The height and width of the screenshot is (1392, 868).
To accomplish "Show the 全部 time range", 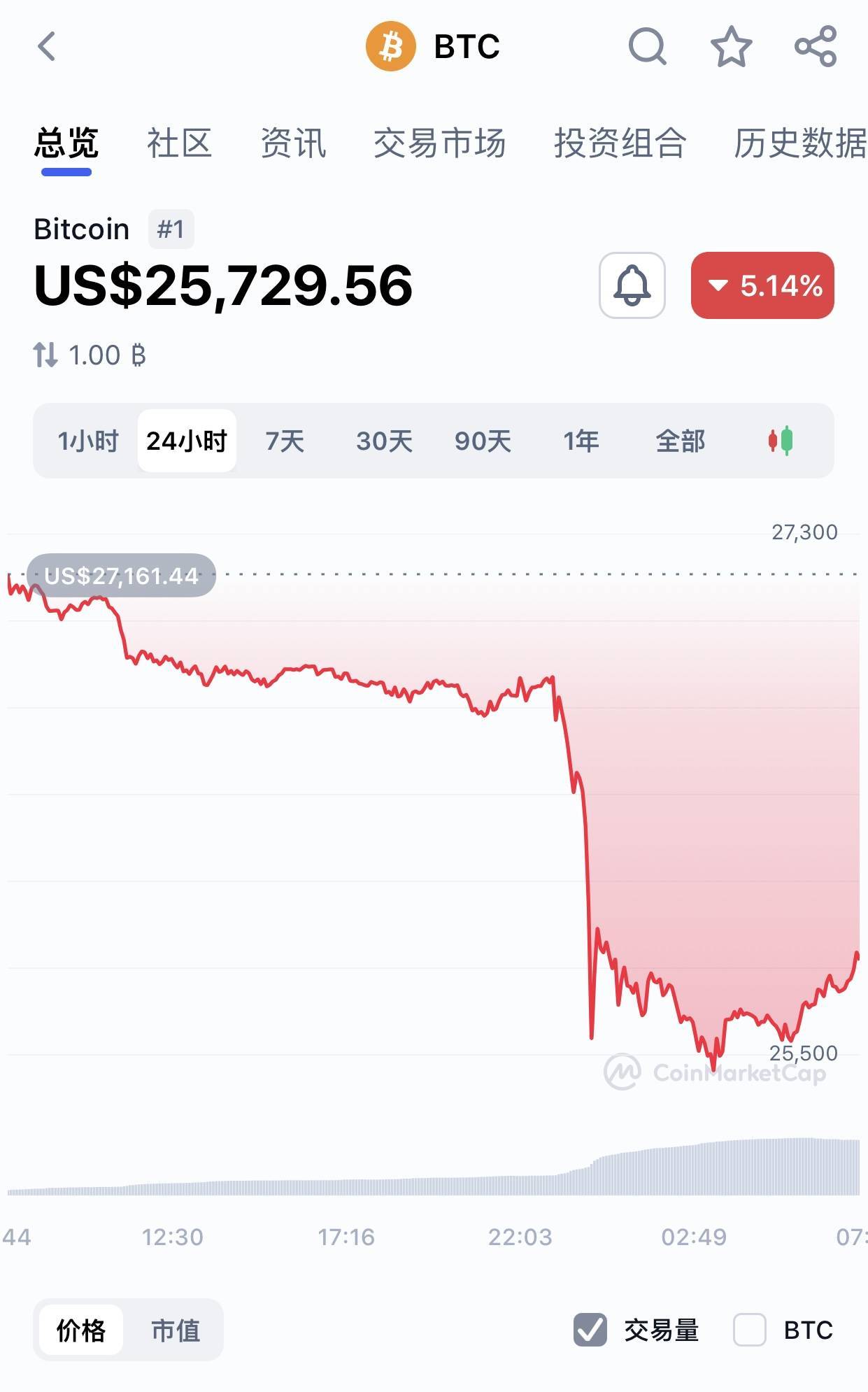I will (x=680, y=441).
